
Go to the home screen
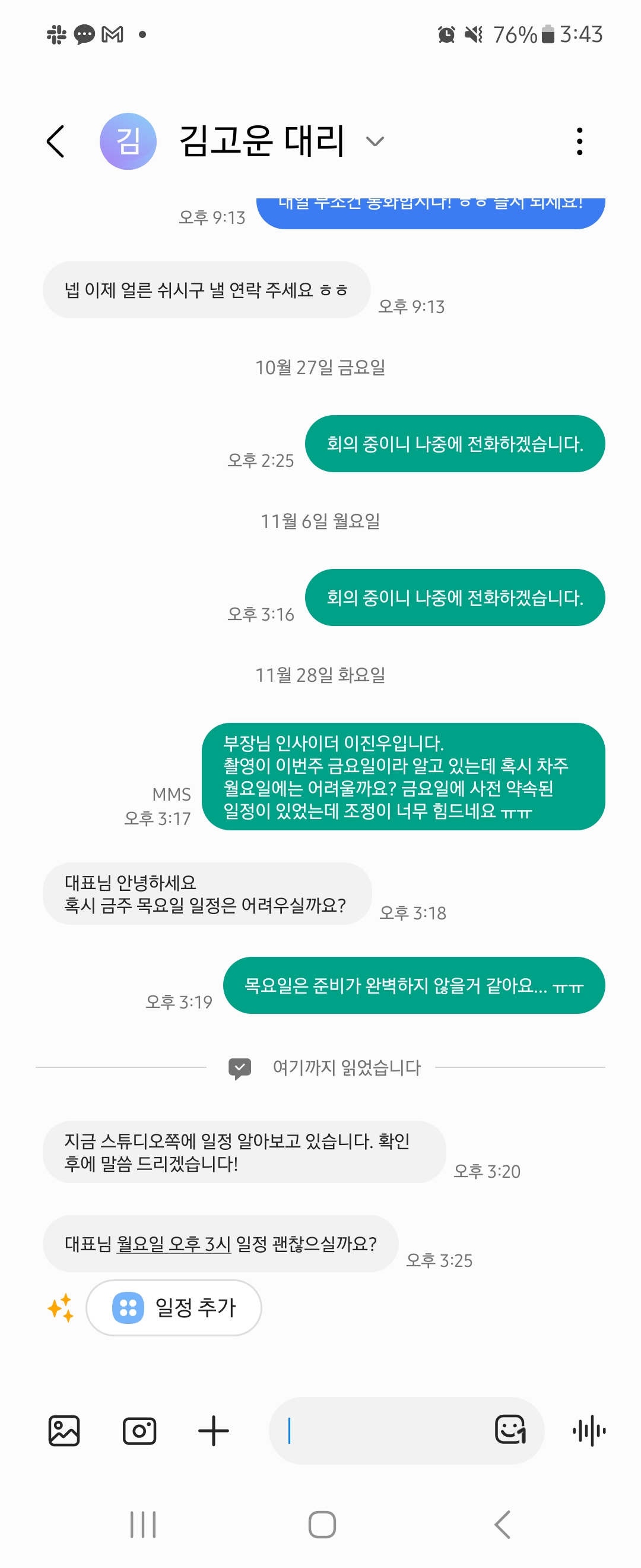tap(322, 1524)
